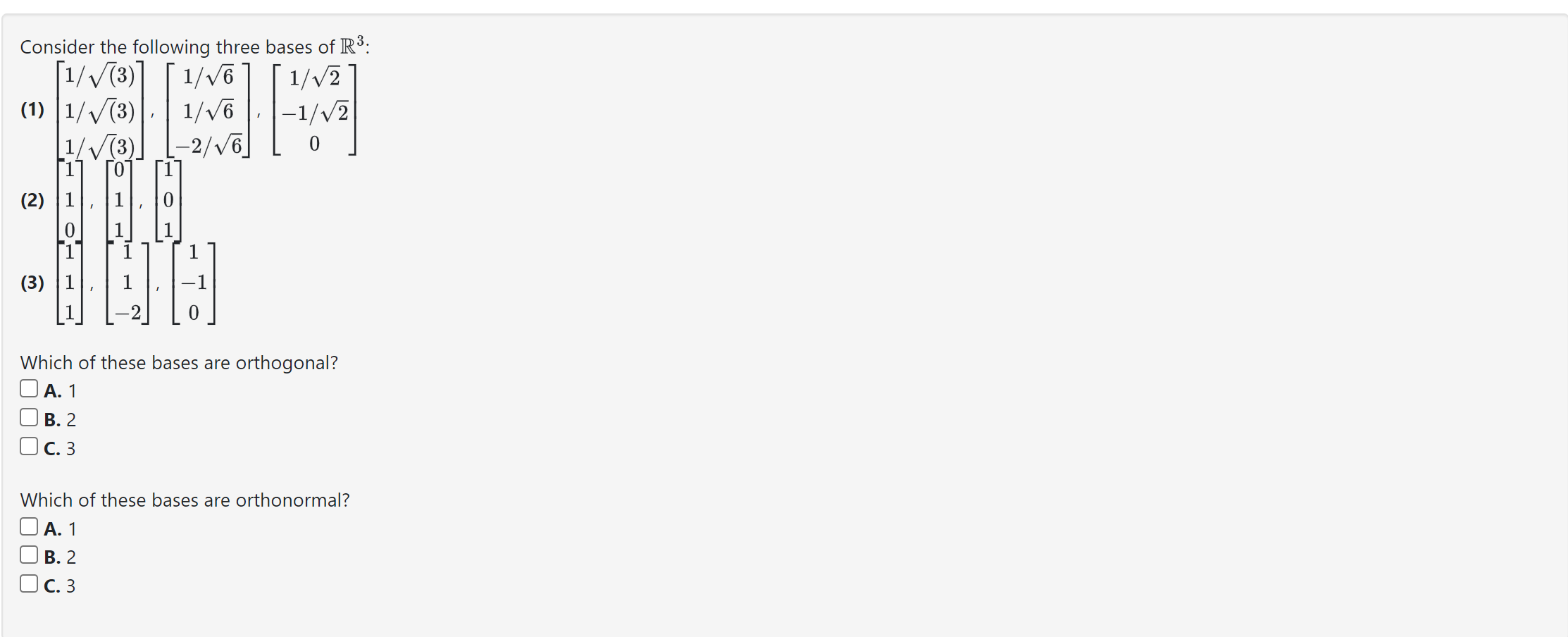Check option A under the orthogonal question
Viewport: 1568px width, 637px height.
click(x=29, y=389)
